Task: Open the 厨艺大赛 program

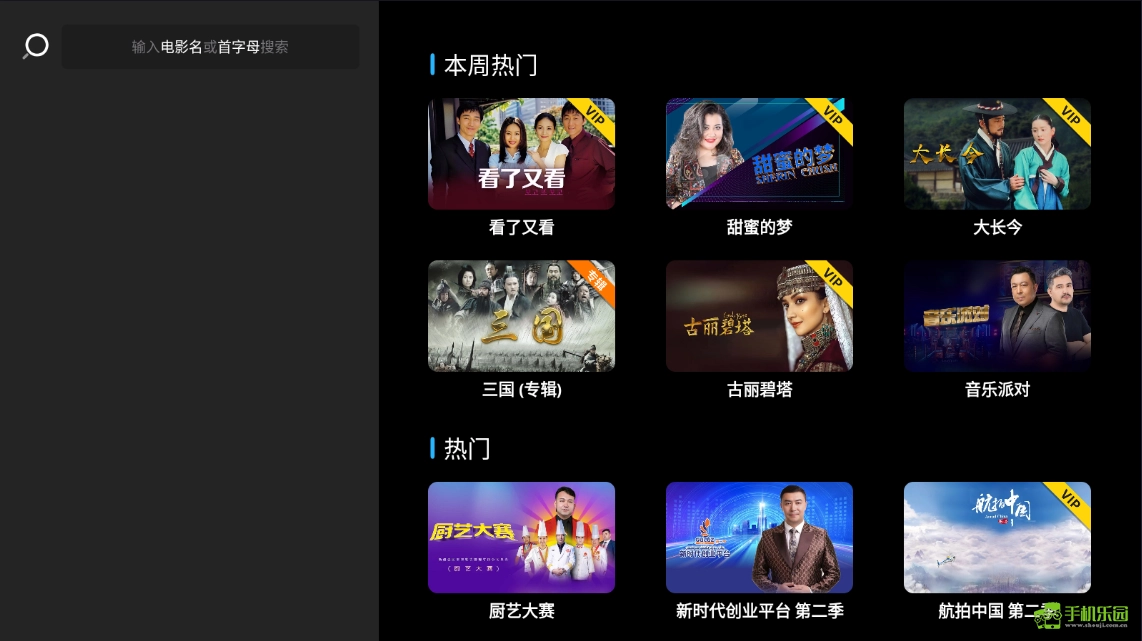Action: [521, 538]
